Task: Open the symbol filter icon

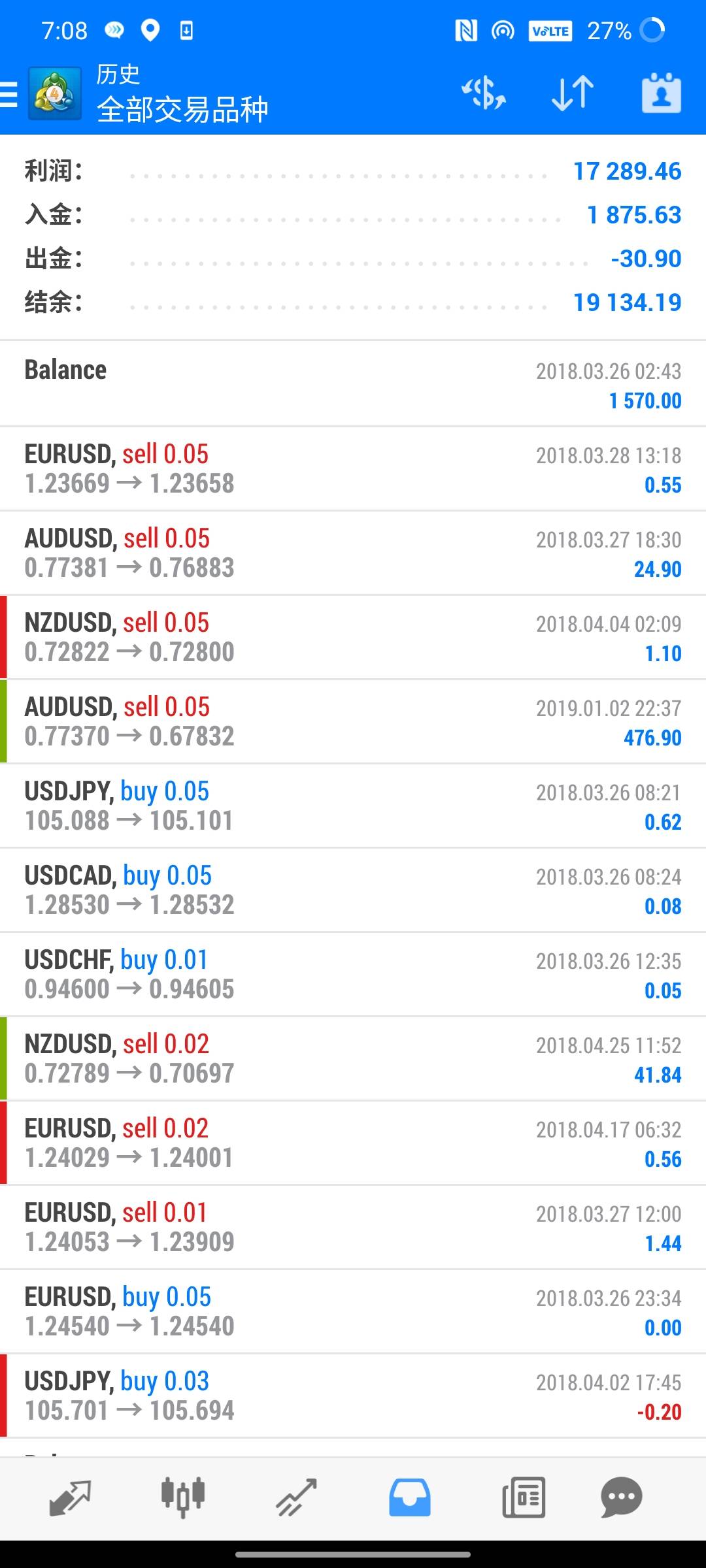Action: (x=484, y=93)
